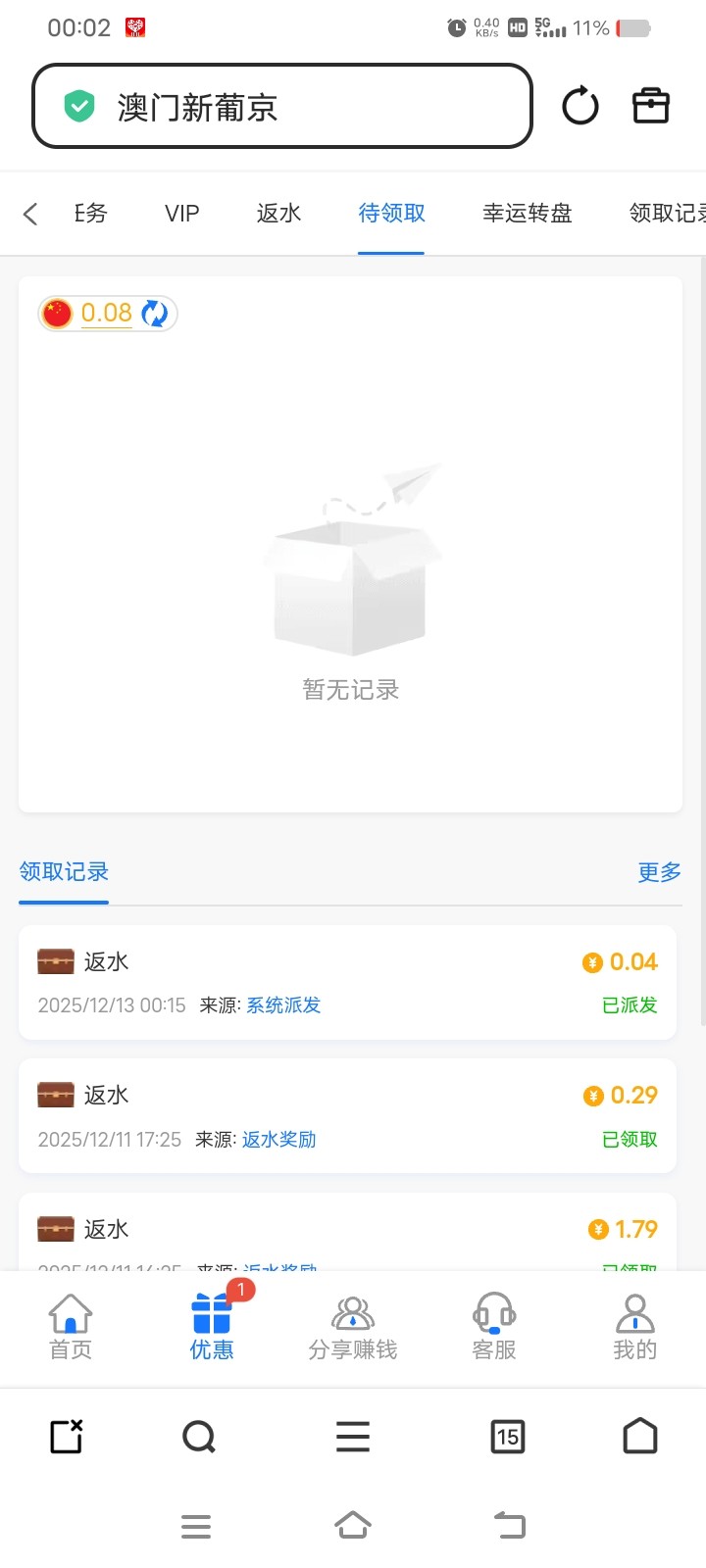706x1568 pixels.
Task: Tap 更多 to view more records
Action: [x=659, y=872]
